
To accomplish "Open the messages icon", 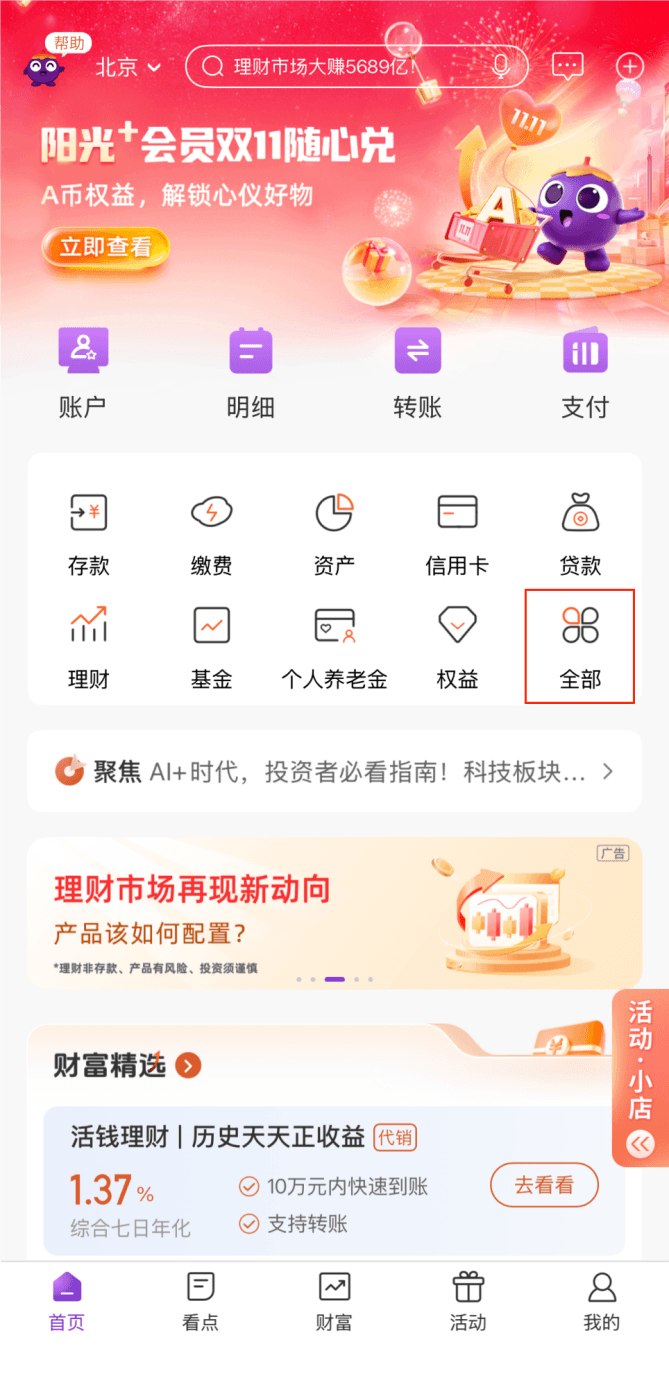I will [568, 67].
